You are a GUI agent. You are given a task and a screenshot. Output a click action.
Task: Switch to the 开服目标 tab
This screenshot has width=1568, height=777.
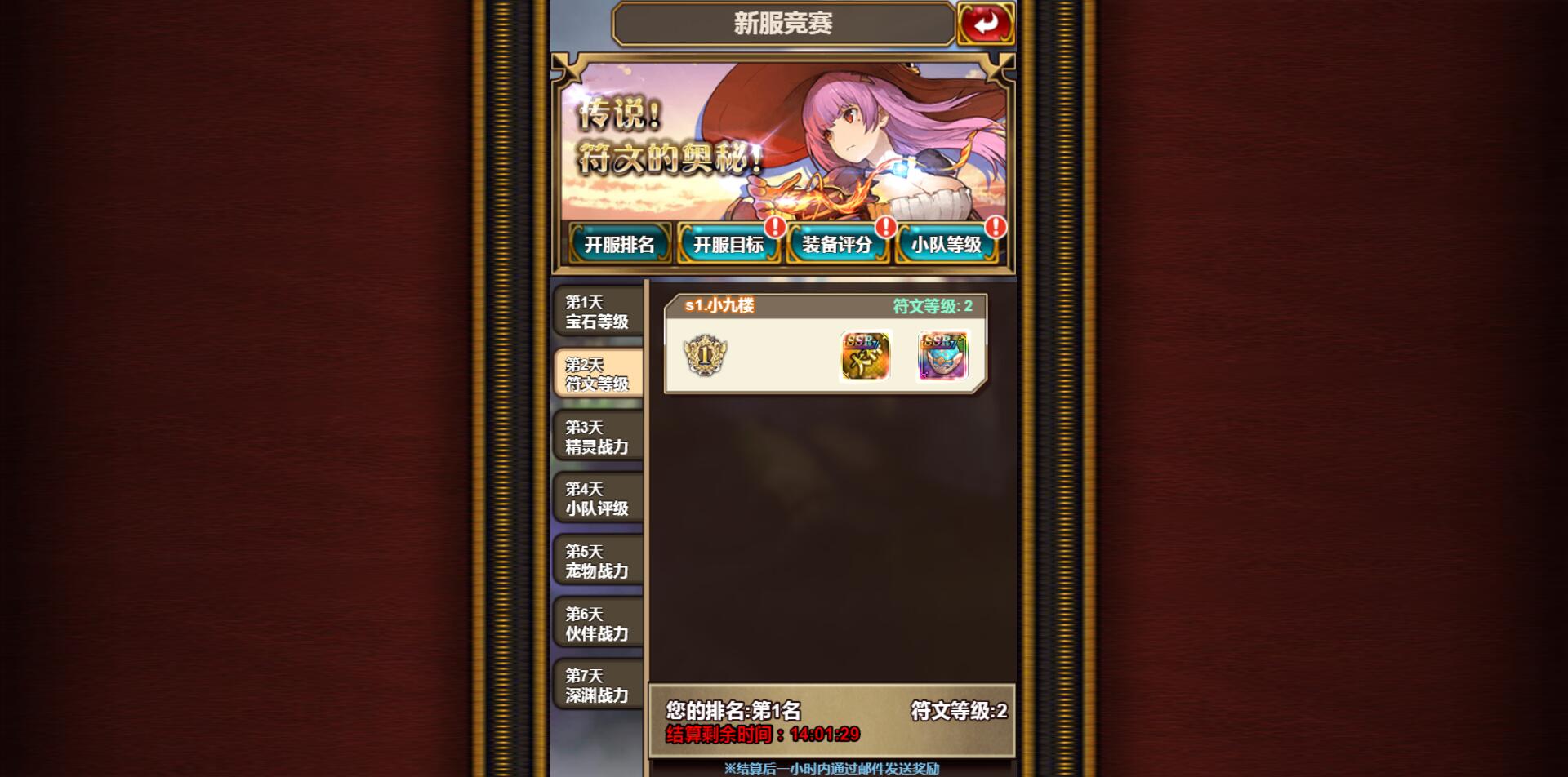[x=728, y=244]
